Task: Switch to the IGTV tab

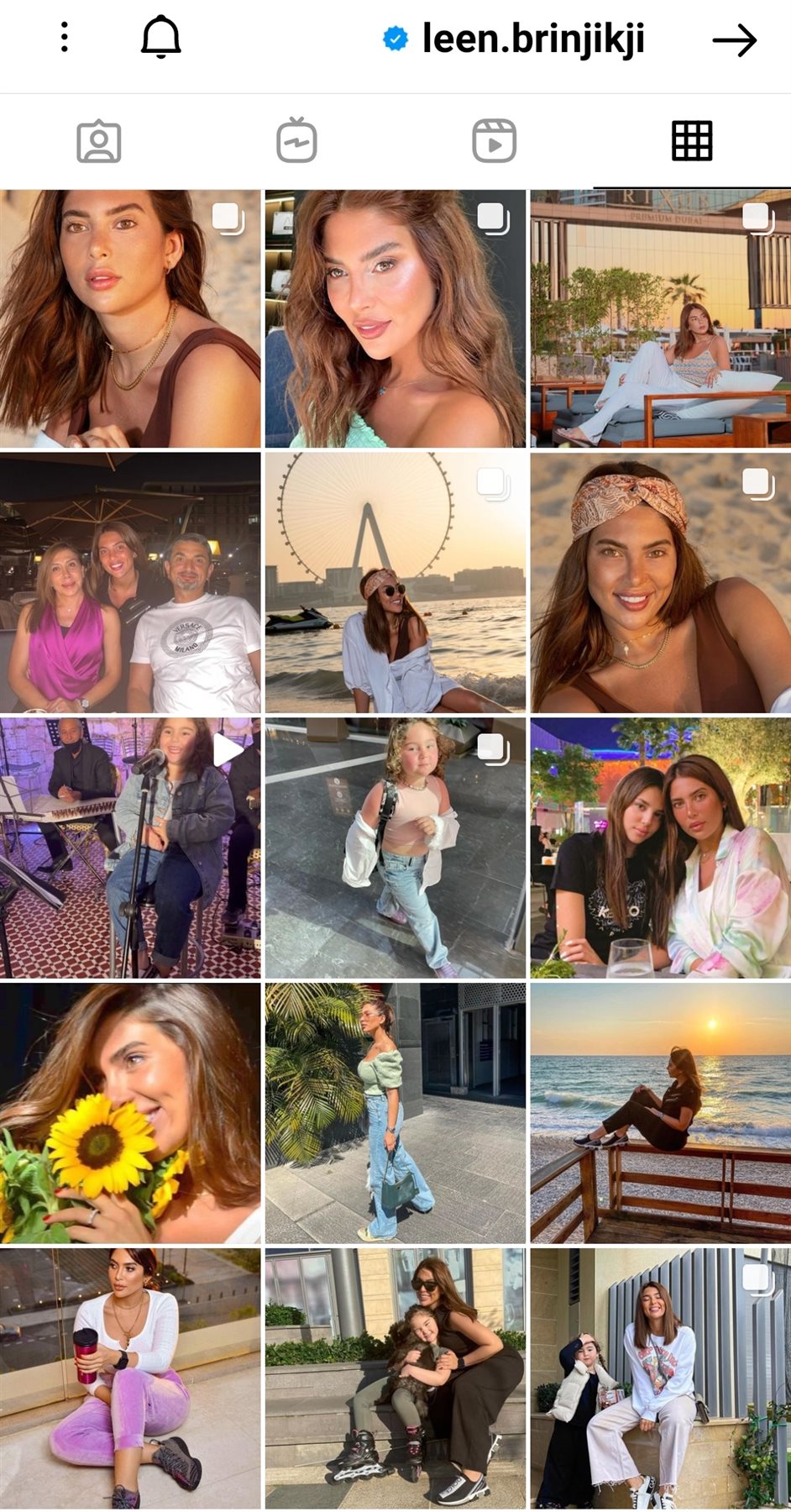Action: (x=296, y=141)
